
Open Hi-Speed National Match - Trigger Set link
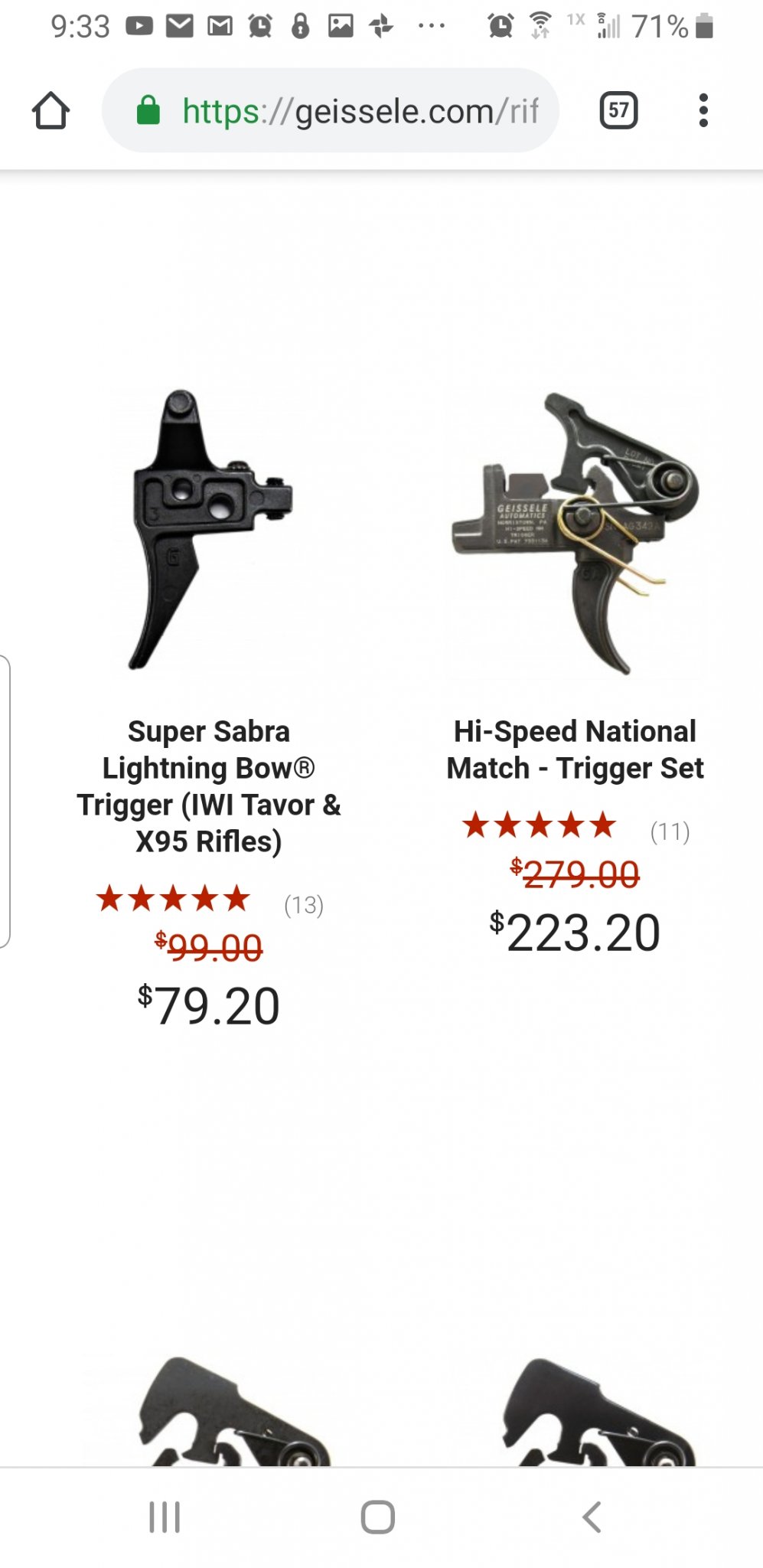(575, 750)
